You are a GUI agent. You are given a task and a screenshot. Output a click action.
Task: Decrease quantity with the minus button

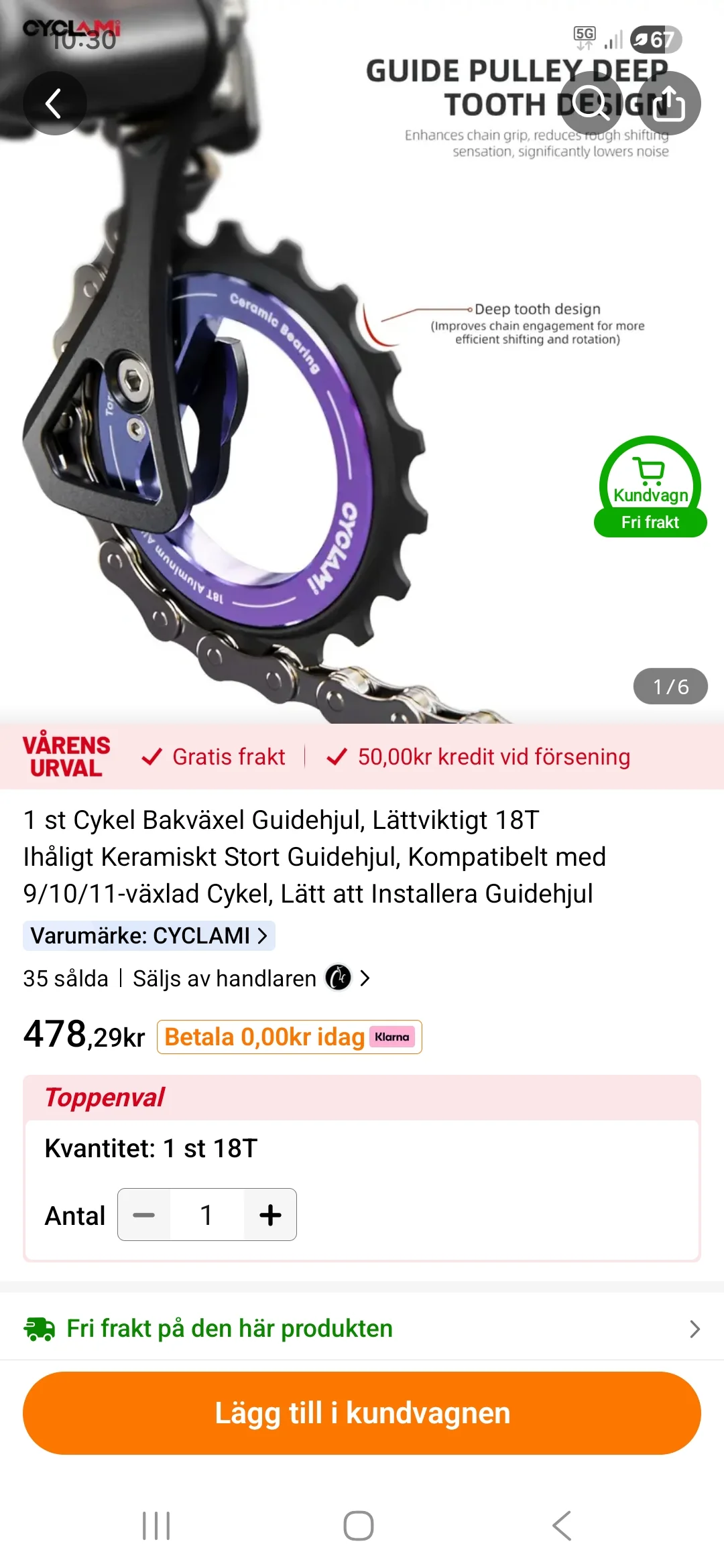click(x=144, y=1215)
